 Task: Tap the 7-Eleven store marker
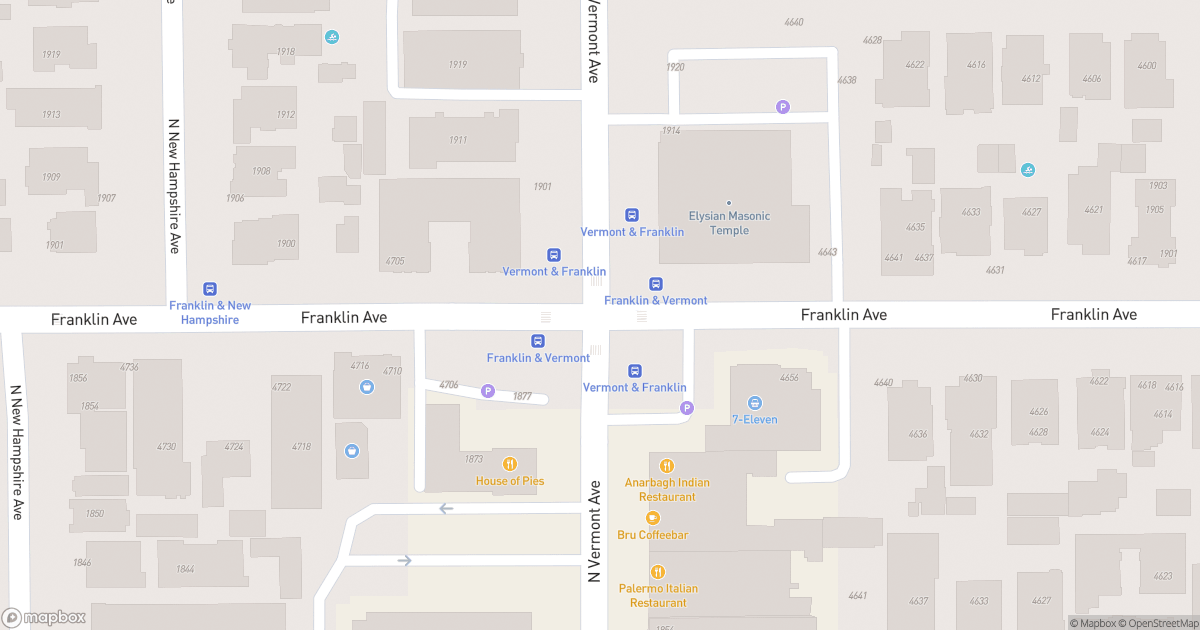click(755, 402)
